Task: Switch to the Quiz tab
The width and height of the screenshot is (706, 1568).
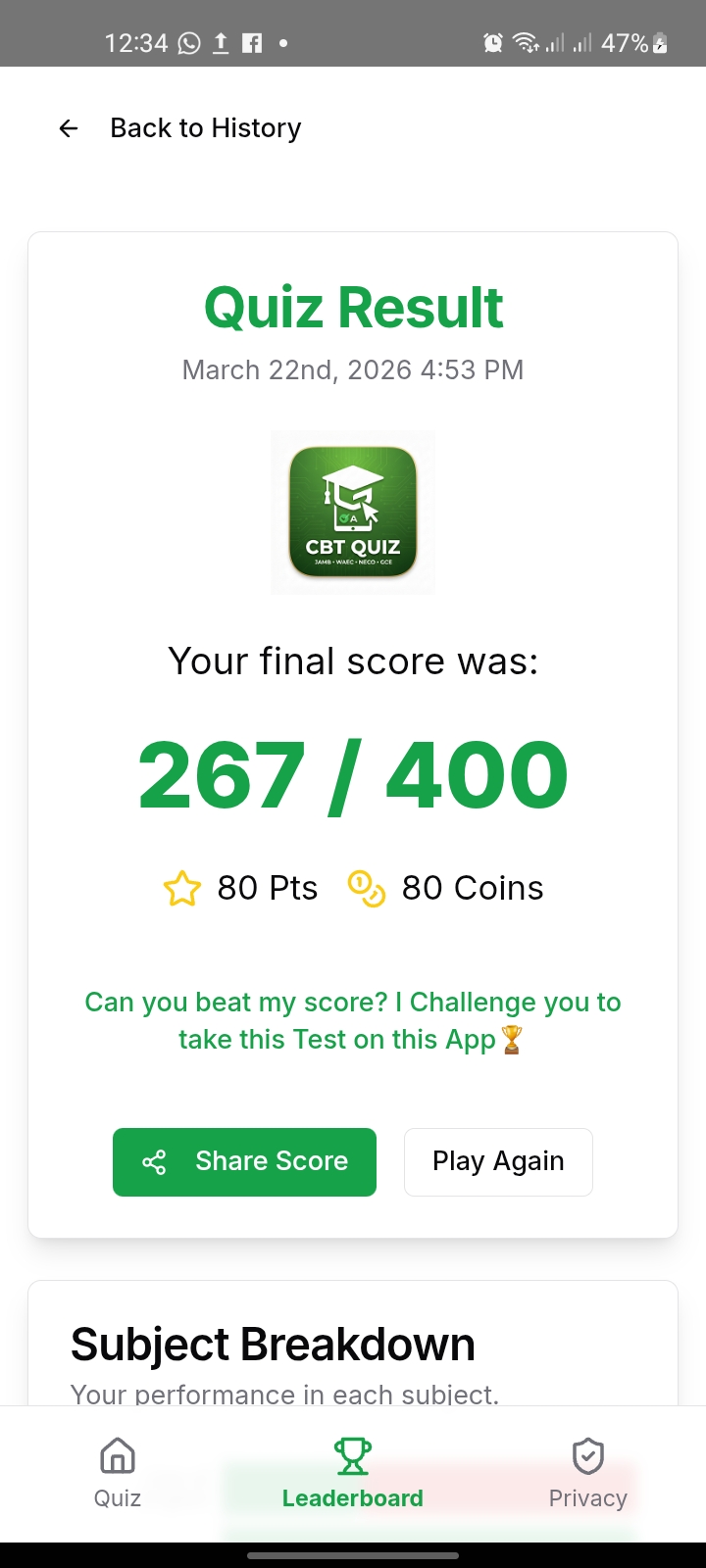Action: pos(118,1473)
